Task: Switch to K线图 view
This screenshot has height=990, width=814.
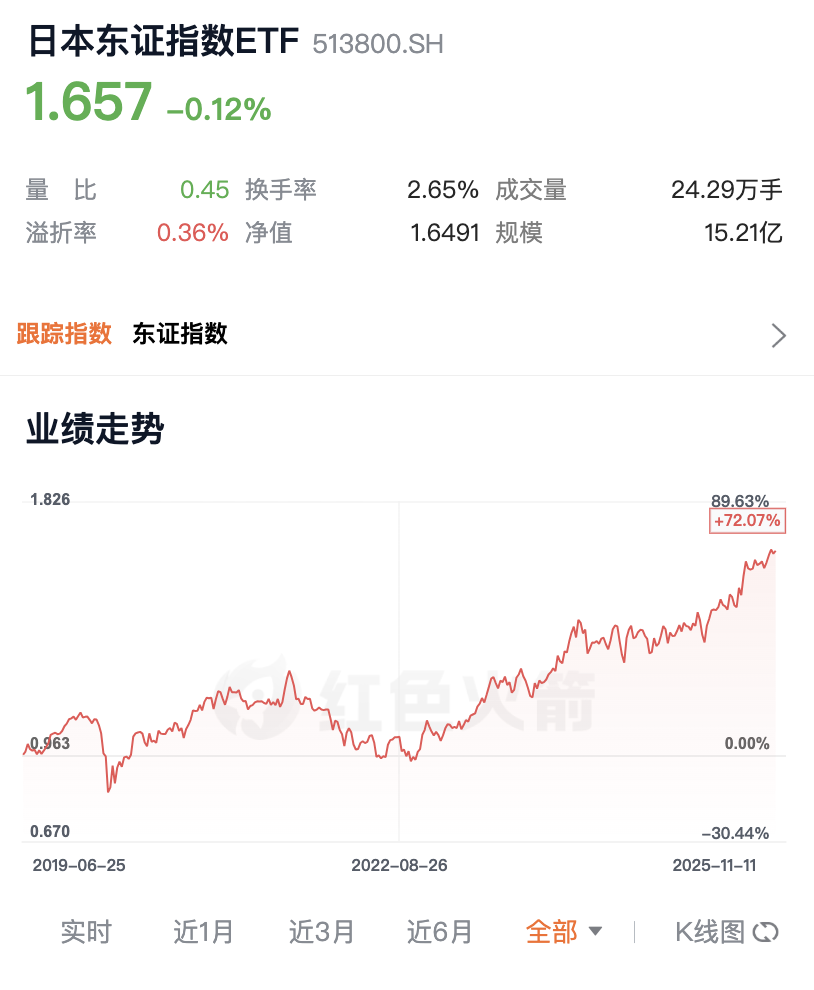Action: pos(726,932)
